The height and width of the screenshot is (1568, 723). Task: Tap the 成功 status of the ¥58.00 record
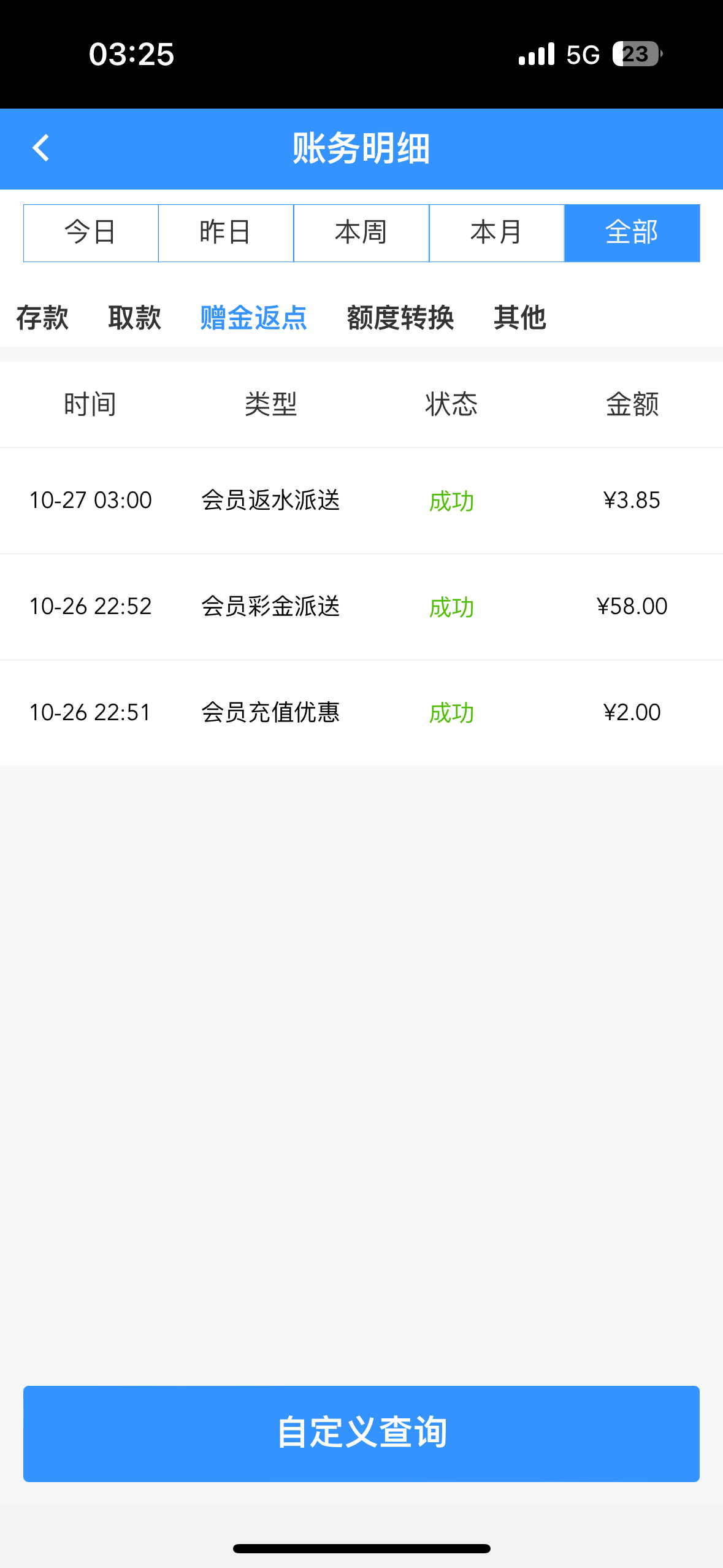[450, 607]
